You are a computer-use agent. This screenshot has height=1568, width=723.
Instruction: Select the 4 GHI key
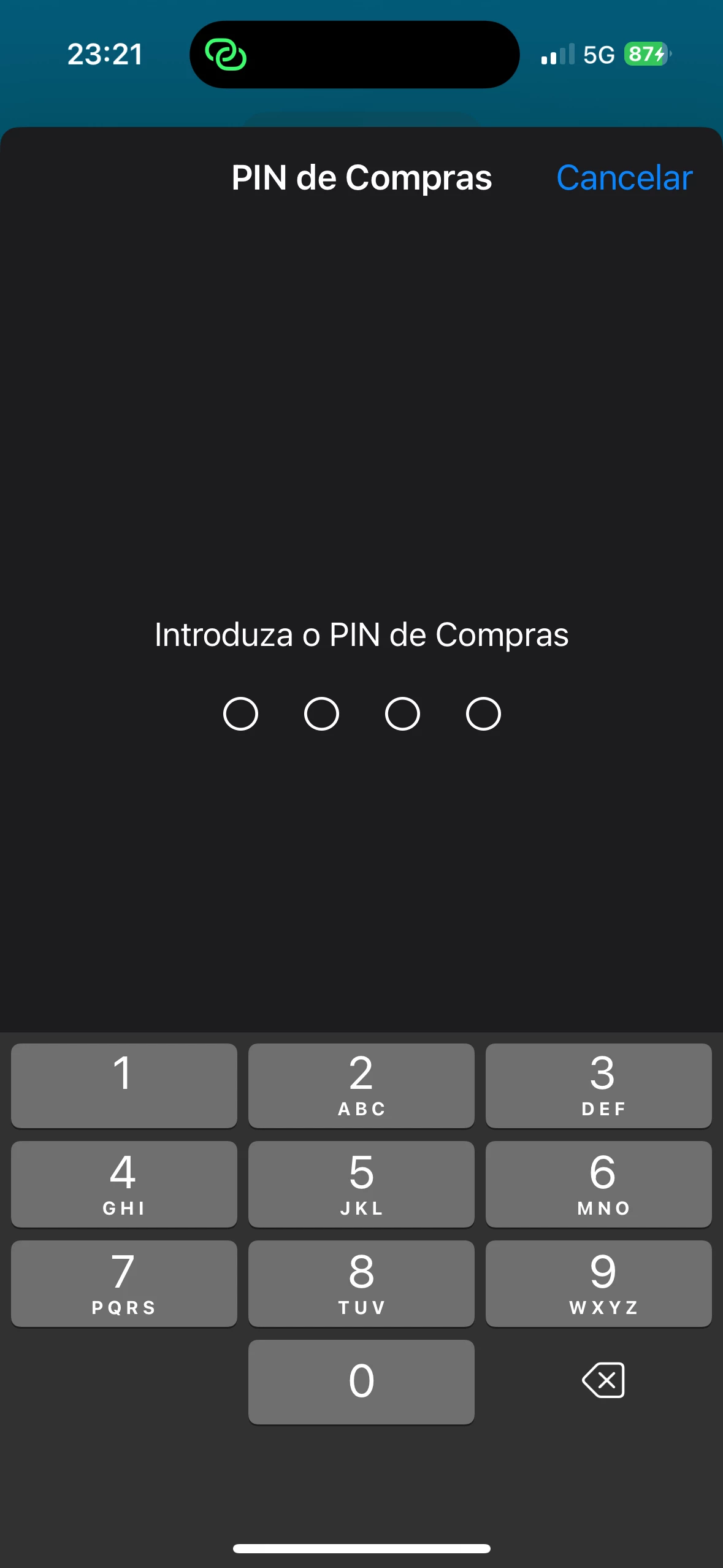[x=124, y=1184]
